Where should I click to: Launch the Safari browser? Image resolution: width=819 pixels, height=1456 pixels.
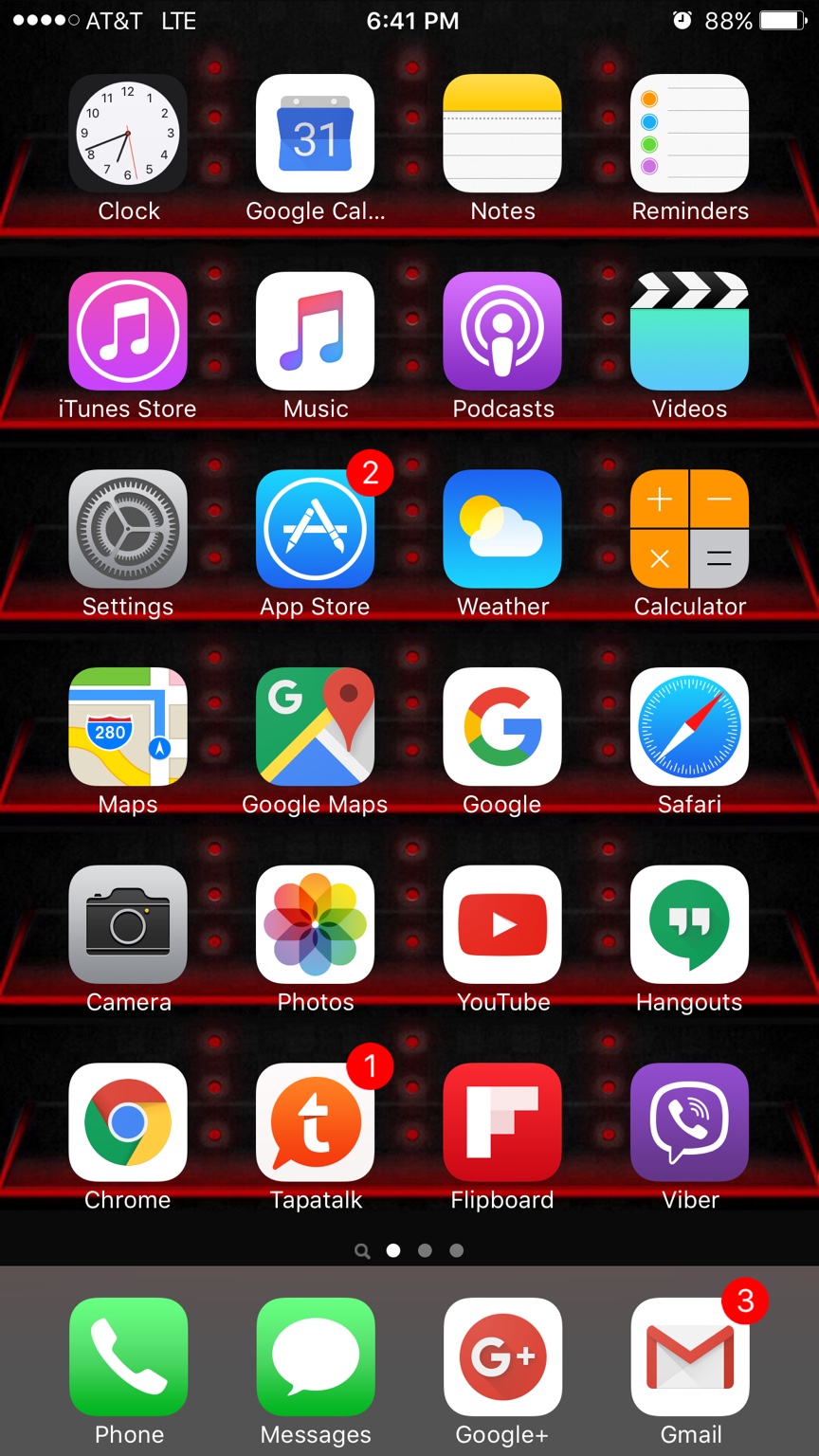click(689, 726)
